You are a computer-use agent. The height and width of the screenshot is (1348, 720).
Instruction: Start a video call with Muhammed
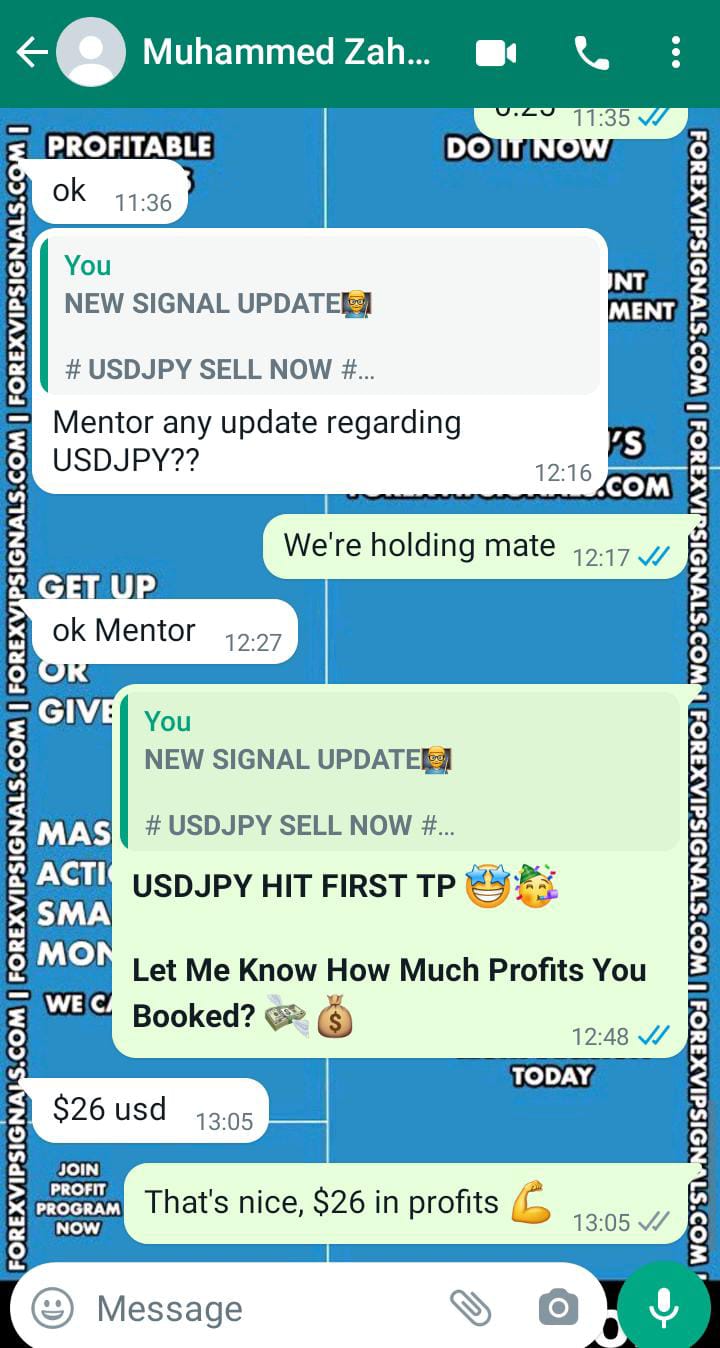496,53
